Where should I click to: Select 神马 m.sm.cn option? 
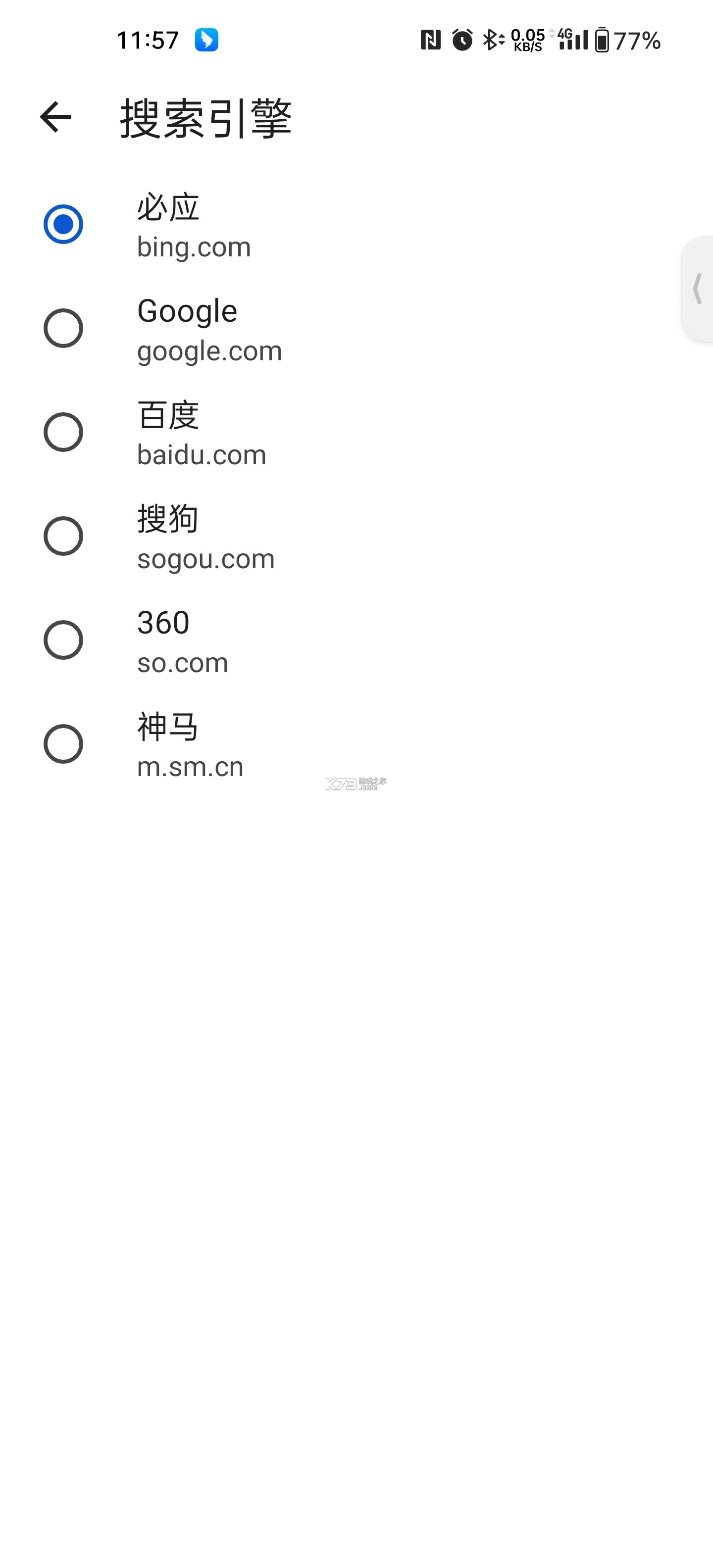[63, 744]
